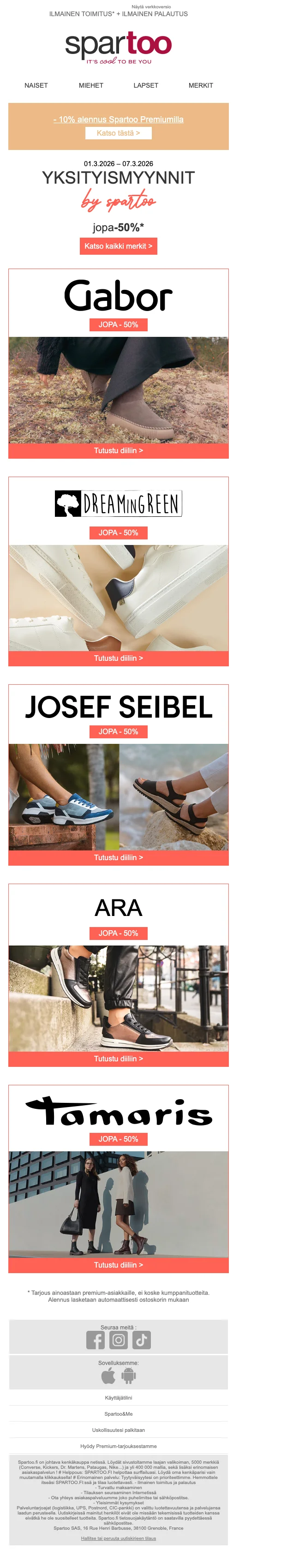This screenshot has width=299, height=1568.
Task: Check out the Dreamin Green deal button
Action: pos(118,658)
